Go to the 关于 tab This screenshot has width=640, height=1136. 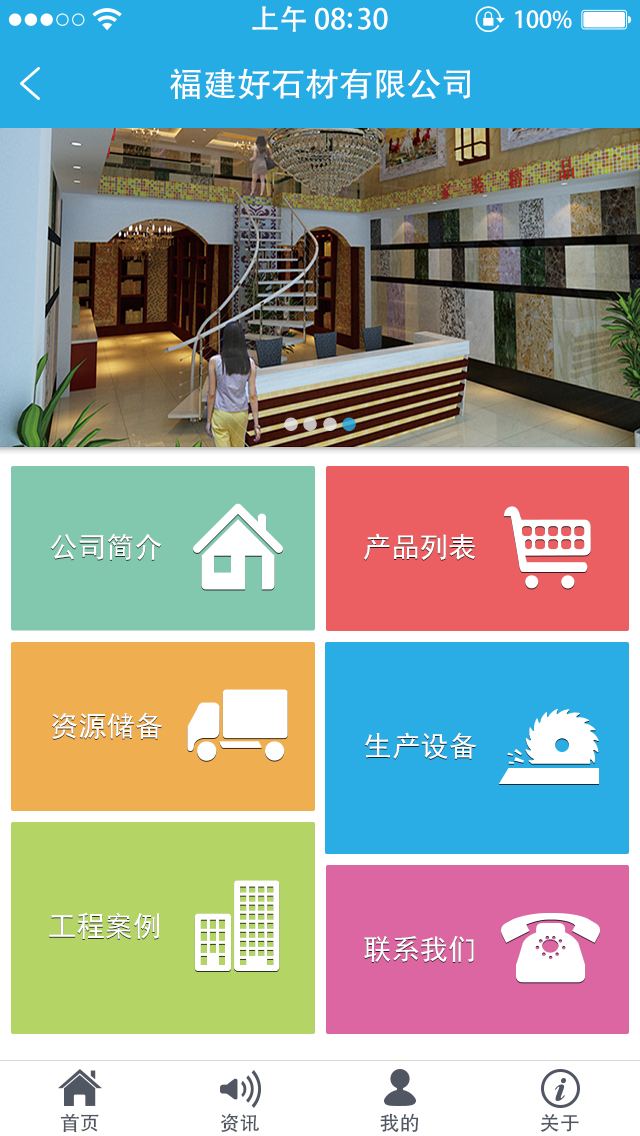(x=560, y=1100)
